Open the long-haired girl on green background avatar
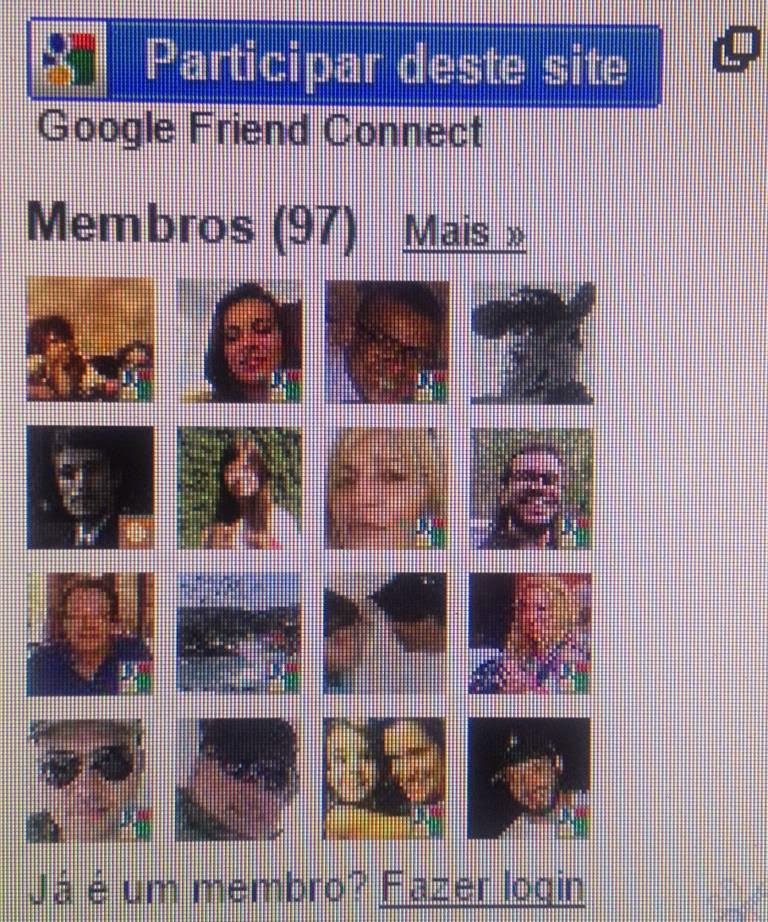This screenshot has width=768, height=922. [x=238, y=488]
